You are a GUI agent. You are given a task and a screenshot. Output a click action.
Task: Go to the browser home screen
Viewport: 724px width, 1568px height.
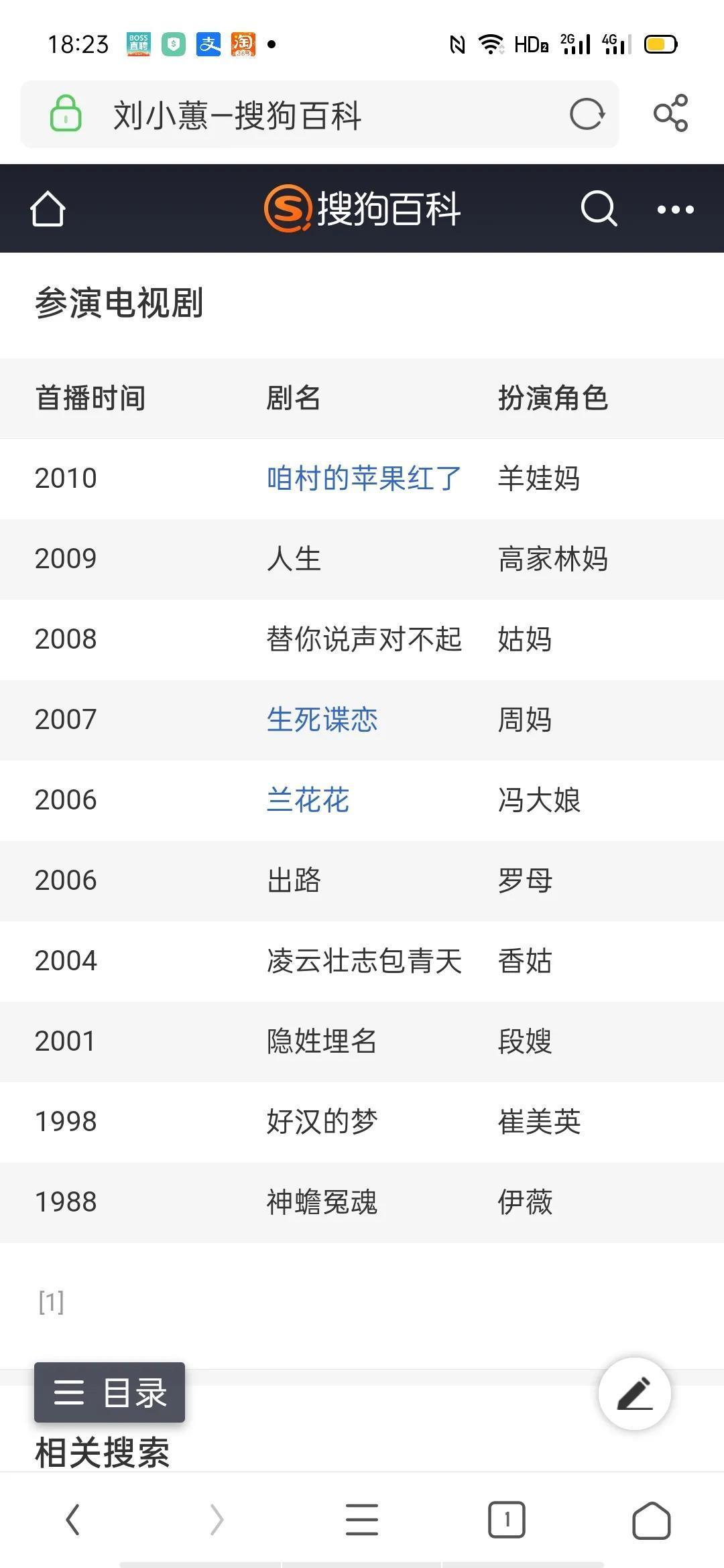[651, 1520]
